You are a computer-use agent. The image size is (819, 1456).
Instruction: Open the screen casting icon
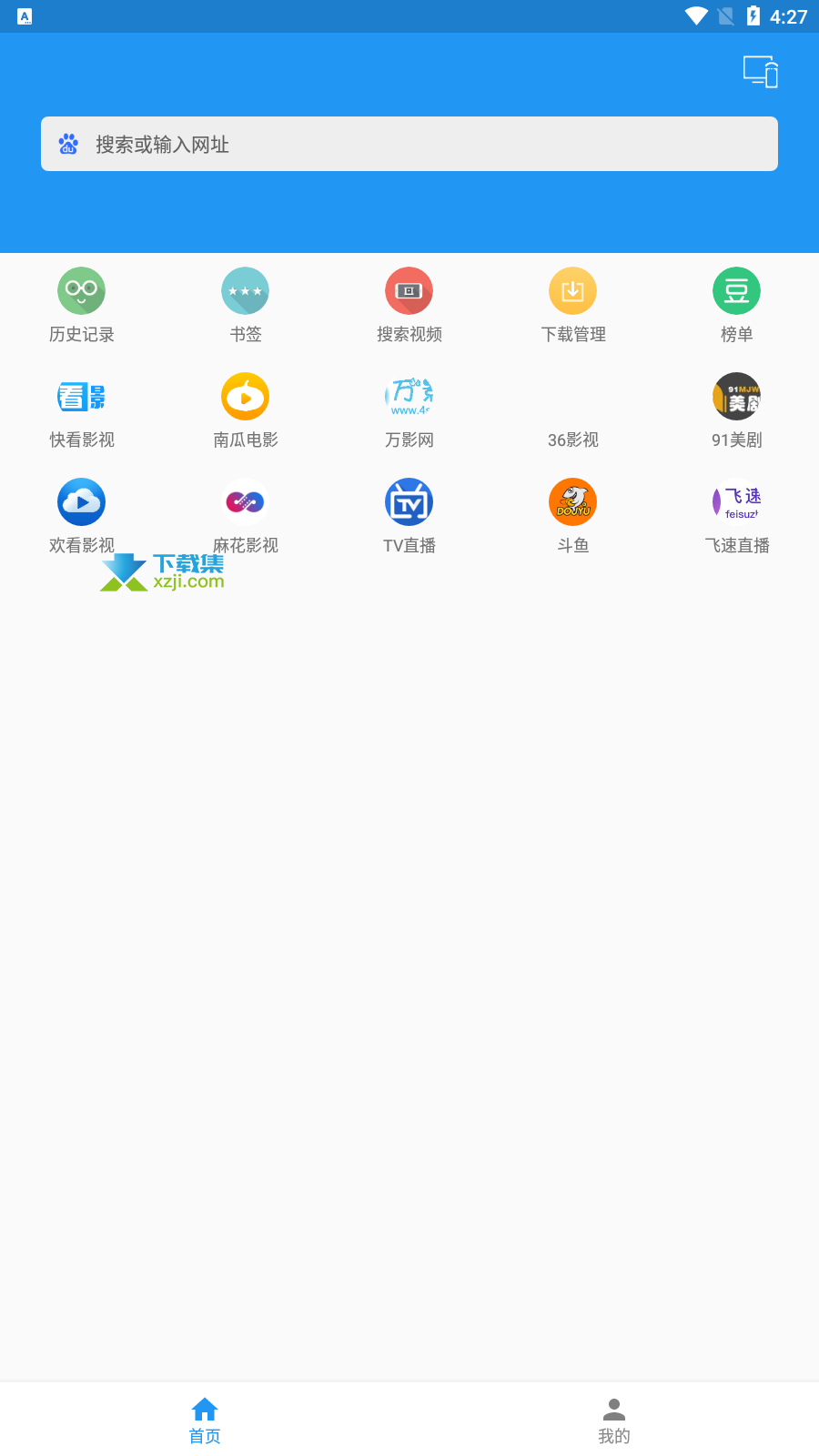[x=761, y=71]
